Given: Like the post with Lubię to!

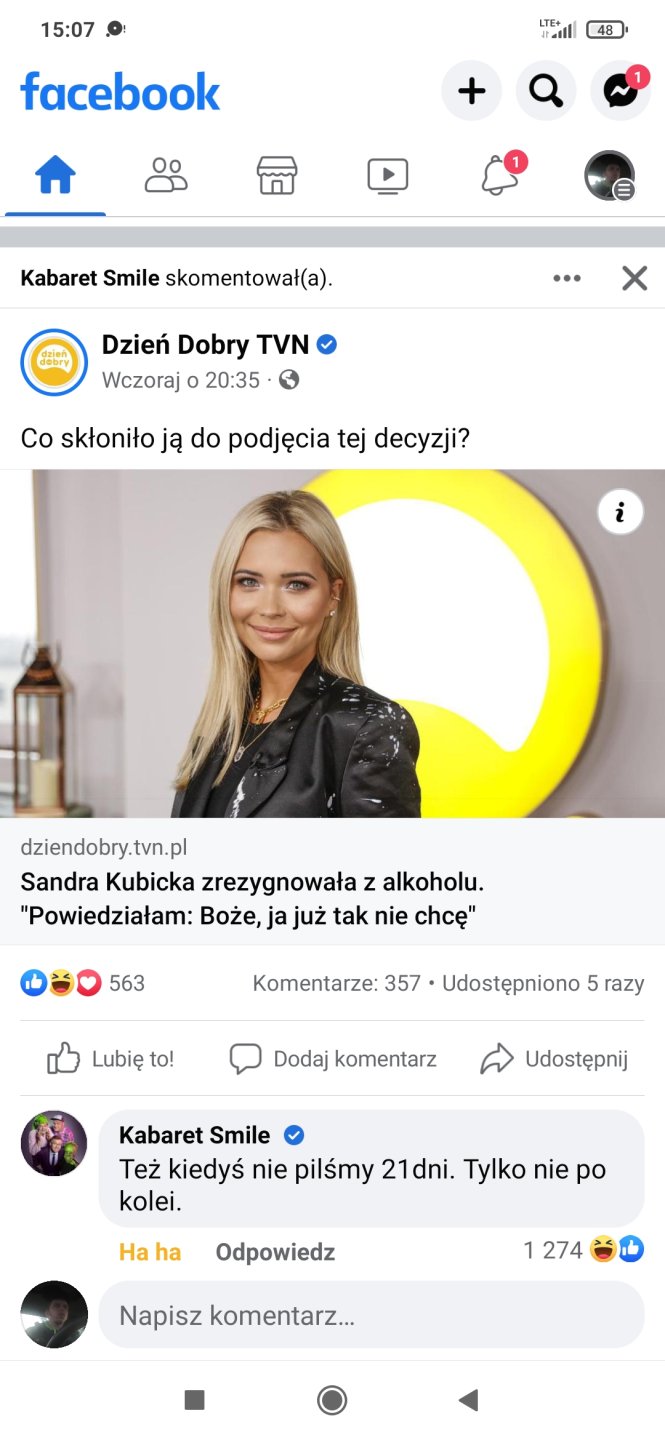Looking at the screenshot, I should coord(111,1059).
